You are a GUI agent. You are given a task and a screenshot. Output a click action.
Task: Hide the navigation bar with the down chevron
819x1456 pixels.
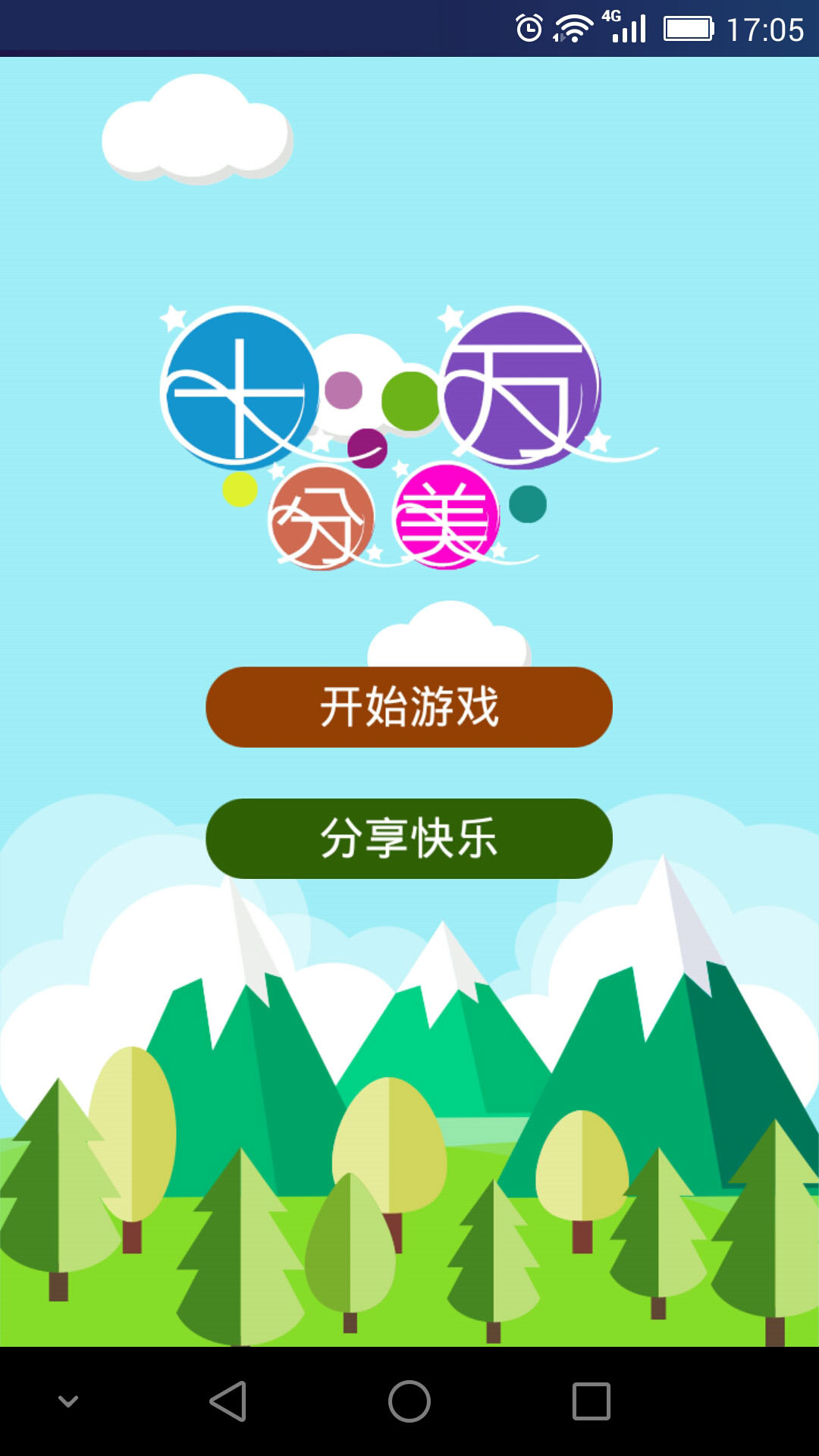(x=68, y=1401)
